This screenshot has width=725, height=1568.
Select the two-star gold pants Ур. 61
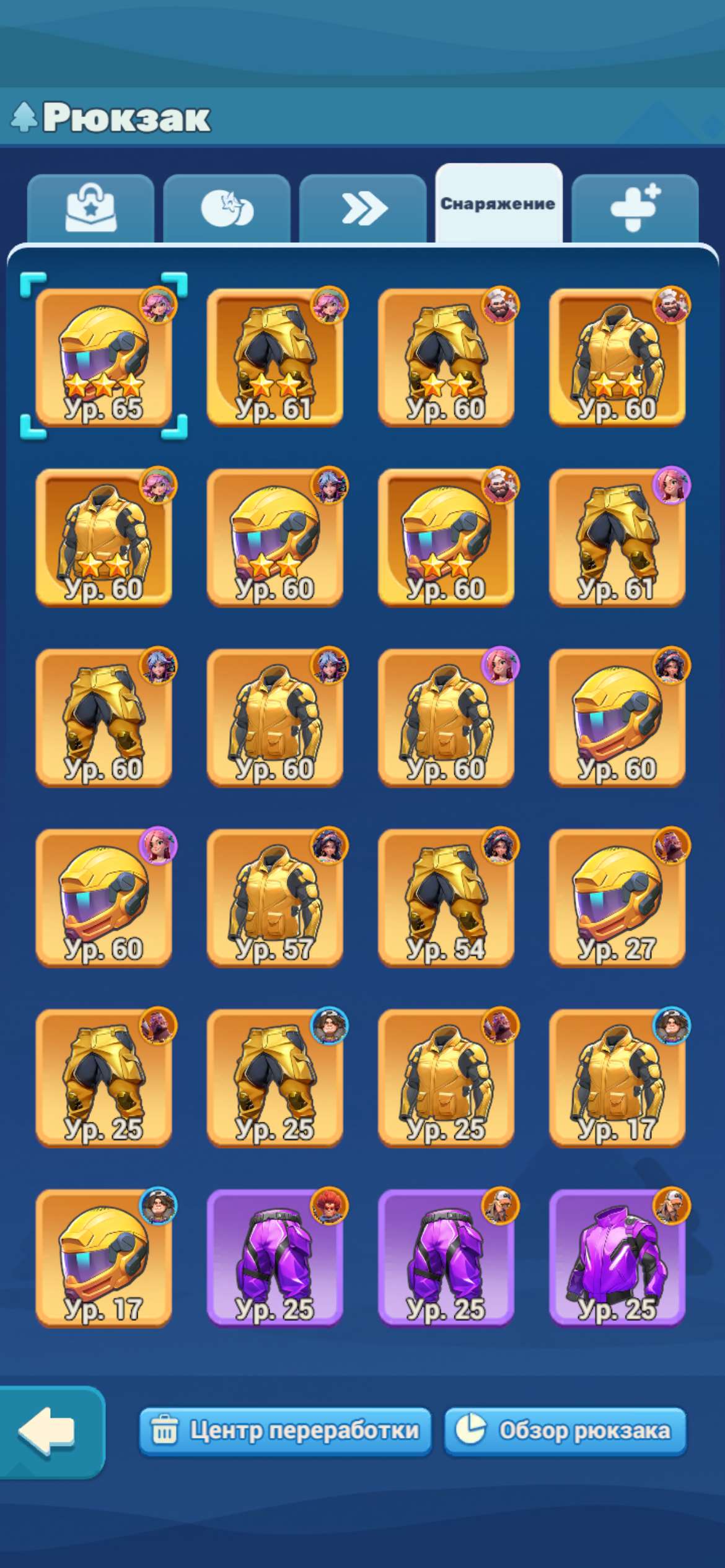[x=275, y=357]
